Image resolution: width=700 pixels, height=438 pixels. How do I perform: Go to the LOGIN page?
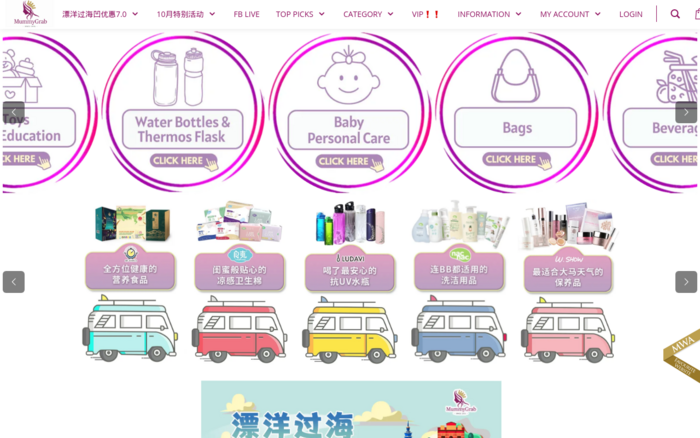pyautogui.click(x=630, y=14)
